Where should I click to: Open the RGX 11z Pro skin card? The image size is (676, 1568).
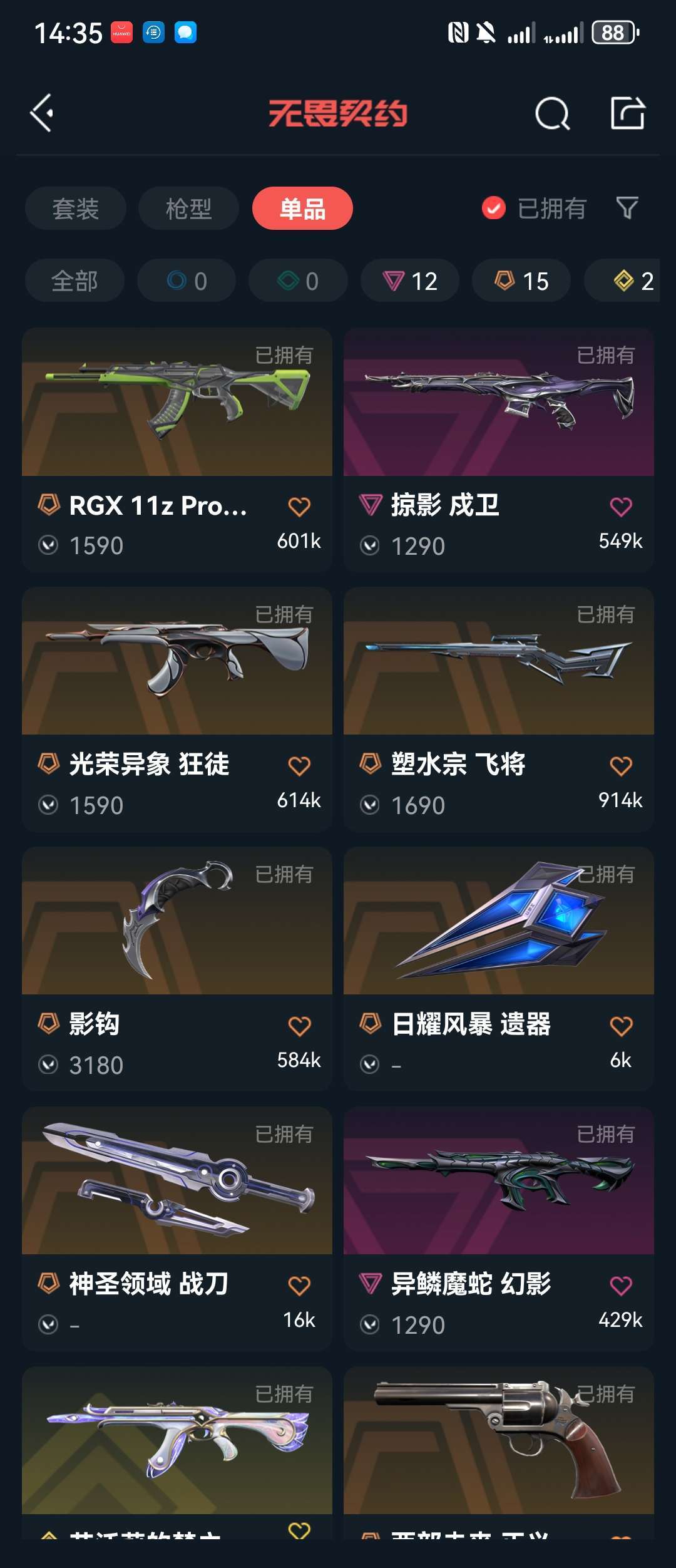click(177, 450)
